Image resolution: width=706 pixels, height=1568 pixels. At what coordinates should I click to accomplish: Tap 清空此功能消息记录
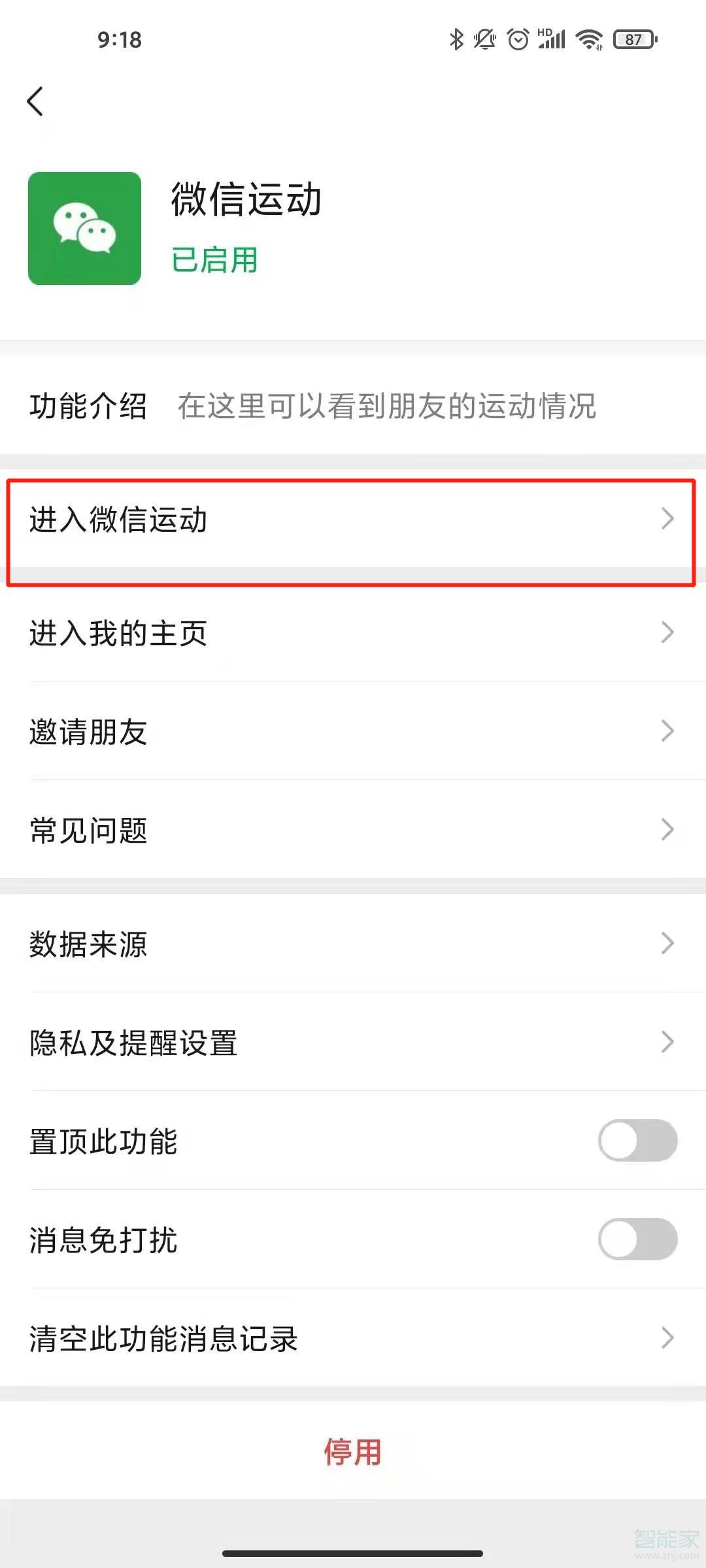[353, 1338]
